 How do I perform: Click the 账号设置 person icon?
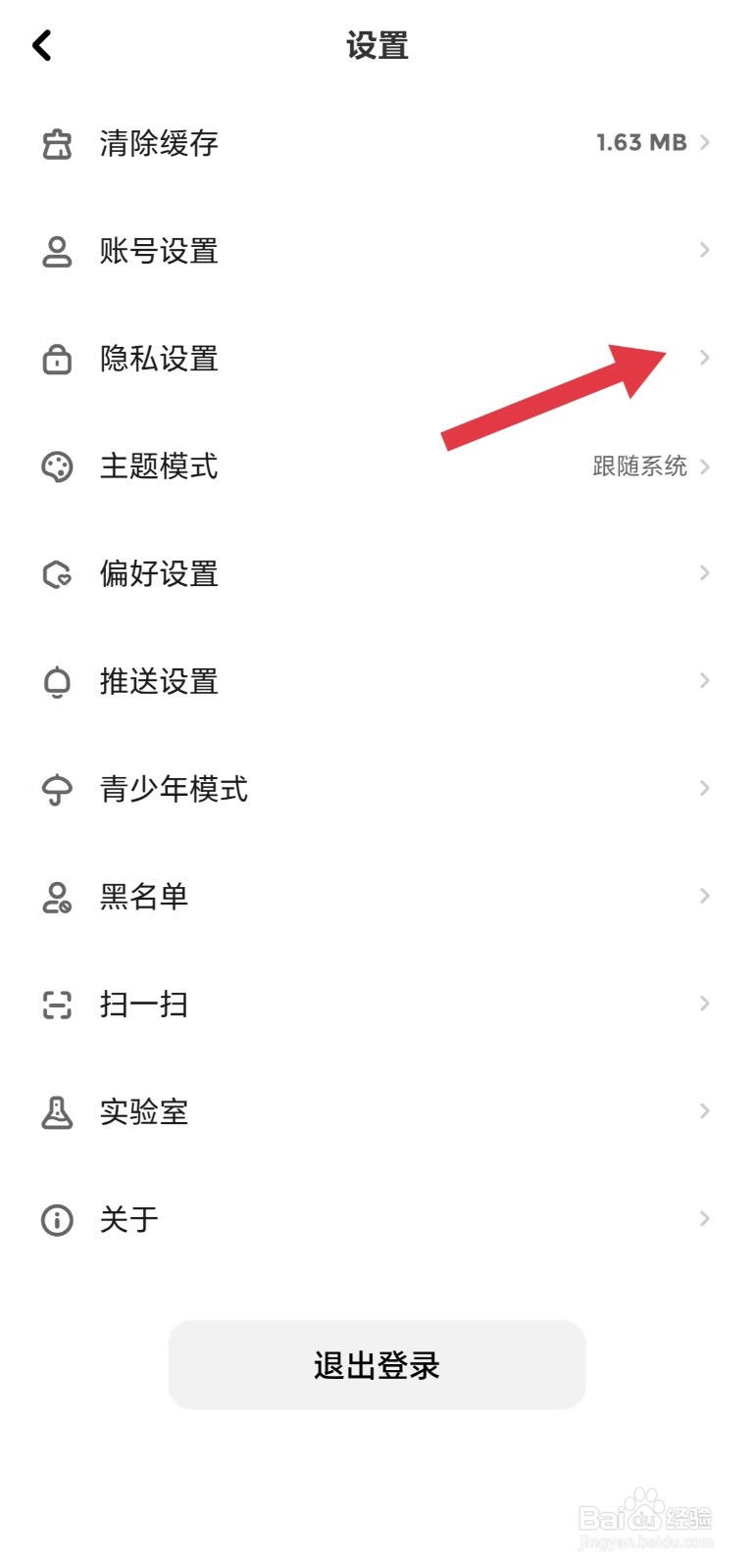(57, 251)
